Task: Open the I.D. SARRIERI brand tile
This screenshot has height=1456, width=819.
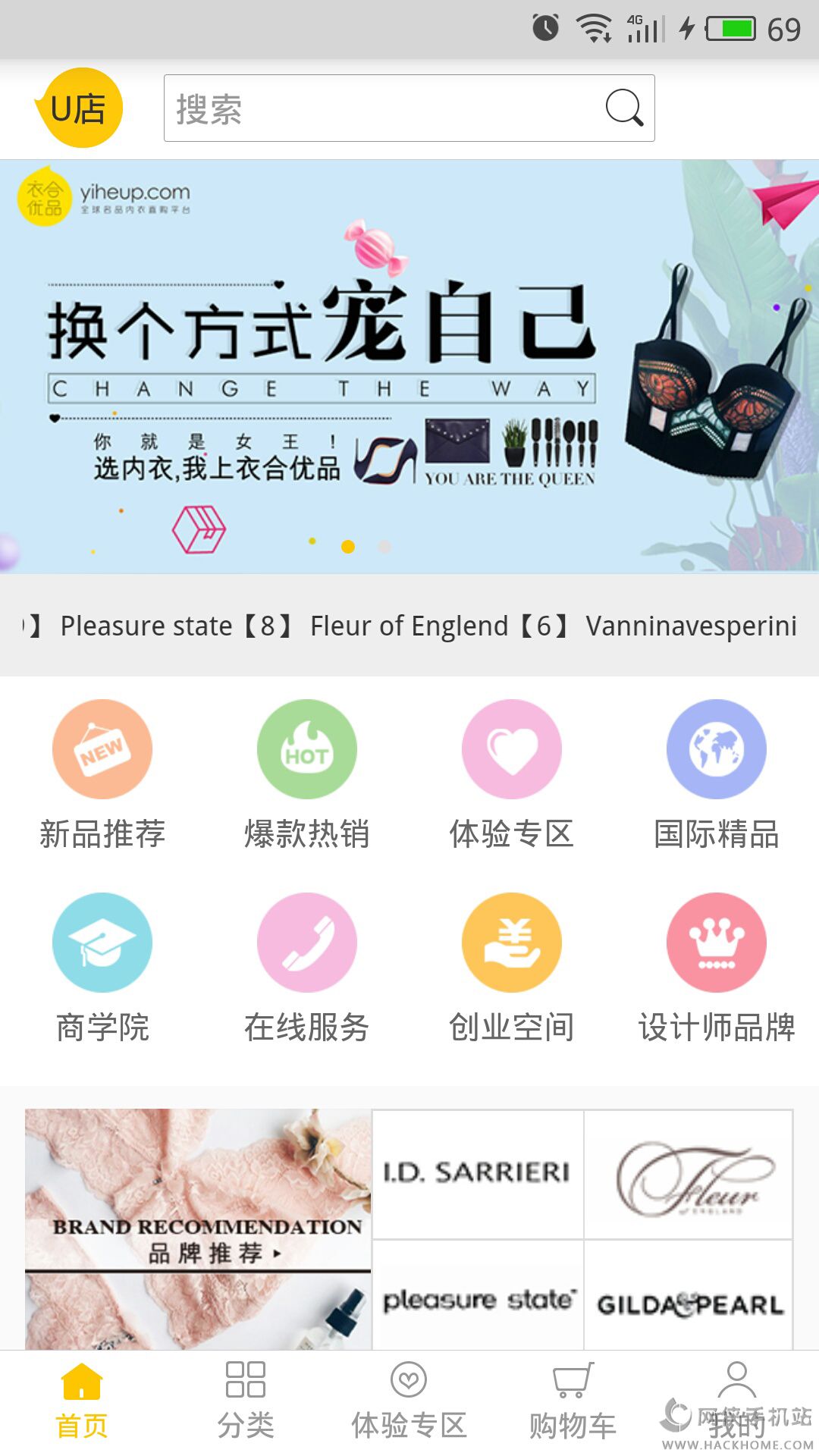Action: [477, 1173]
